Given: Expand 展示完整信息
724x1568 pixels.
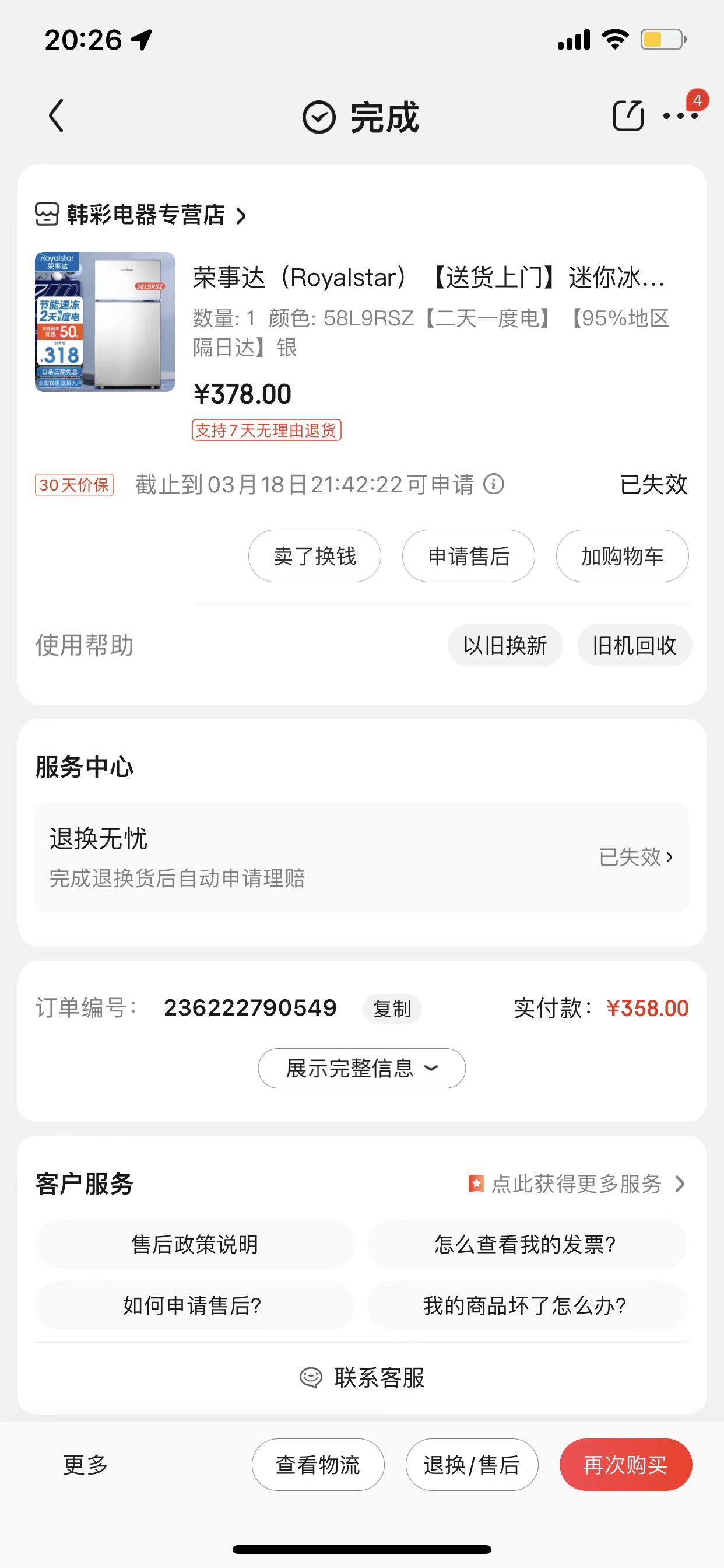Looking at the screenshot, I should pyautogui.click(x=362, y=1068).
